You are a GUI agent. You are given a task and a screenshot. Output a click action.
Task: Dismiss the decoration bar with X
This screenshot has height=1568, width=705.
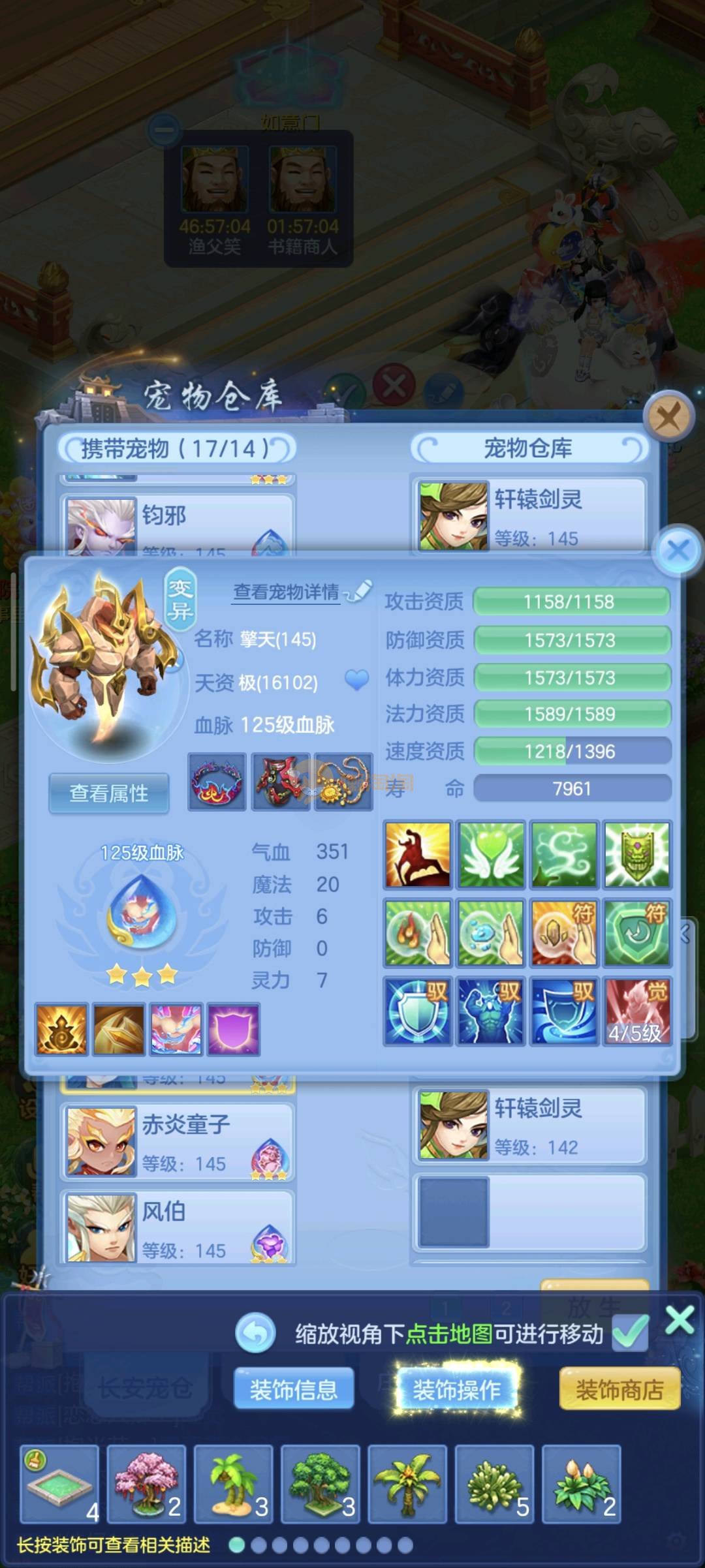point(680,1321)
